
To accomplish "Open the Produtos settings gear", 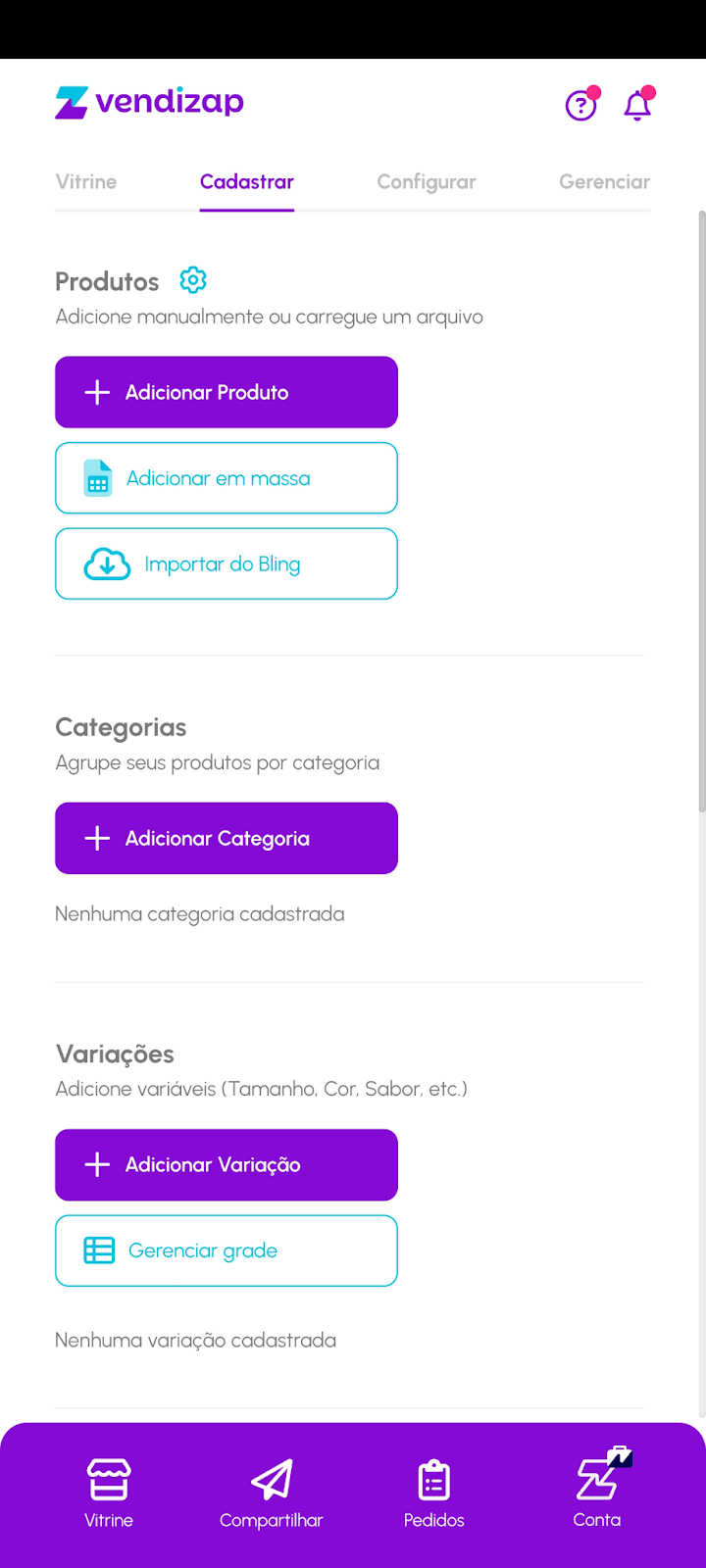I will pos(193,280).
